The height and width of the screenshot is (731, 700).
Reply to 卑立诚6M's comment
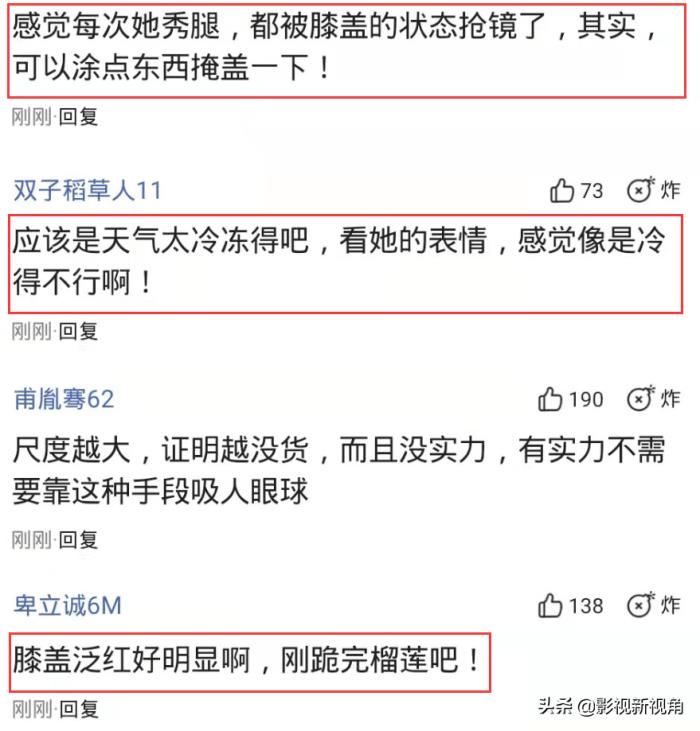[x=78, y=709]
